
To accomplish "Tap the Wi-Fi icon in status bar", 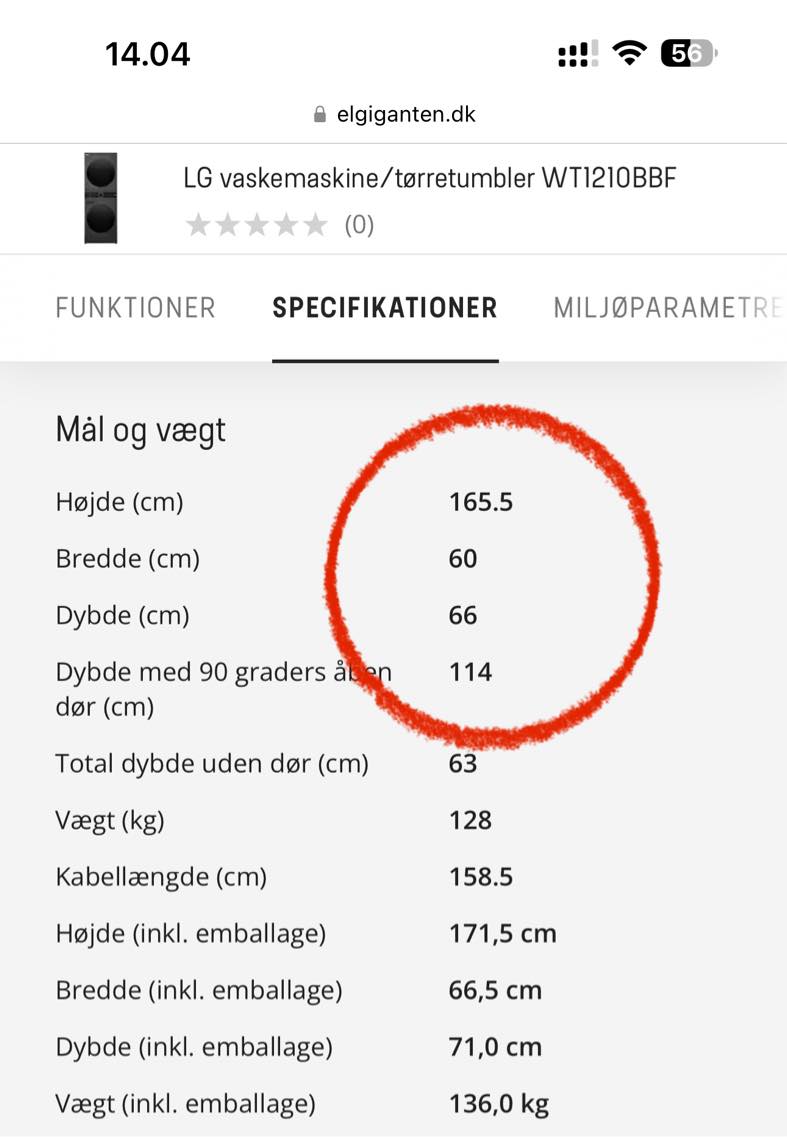I will [x=628, y=53].
